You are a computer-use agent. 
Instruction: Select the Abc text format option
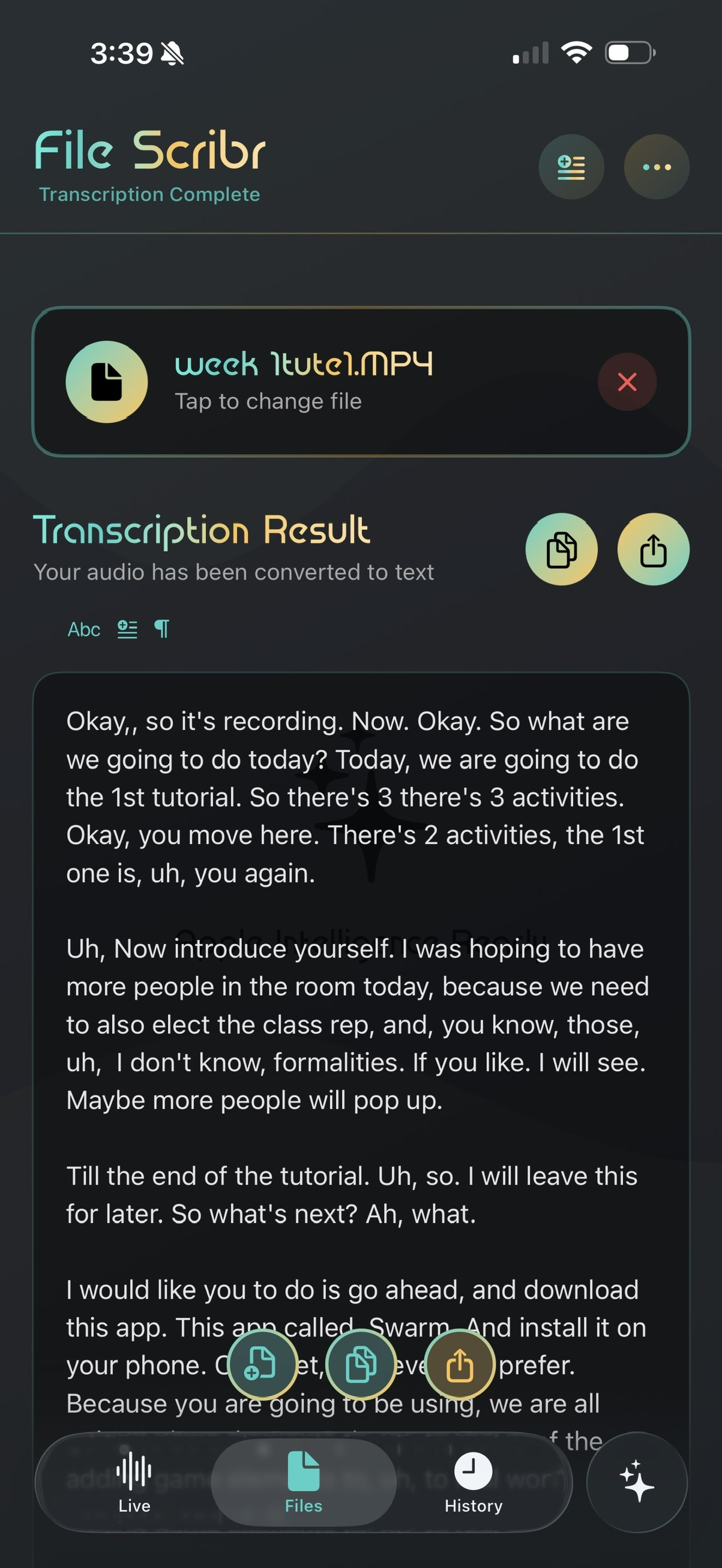coord(83,629)
